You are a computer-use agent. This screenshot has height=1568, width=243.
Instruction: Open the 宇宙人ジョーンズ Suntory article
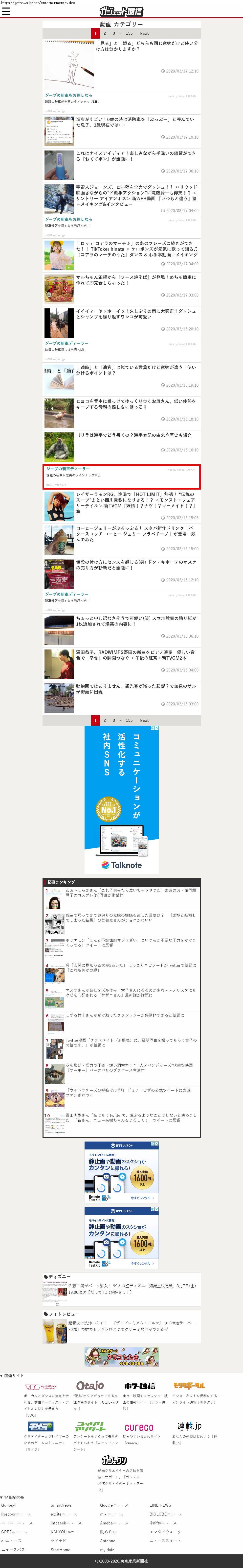pos(137,195)
